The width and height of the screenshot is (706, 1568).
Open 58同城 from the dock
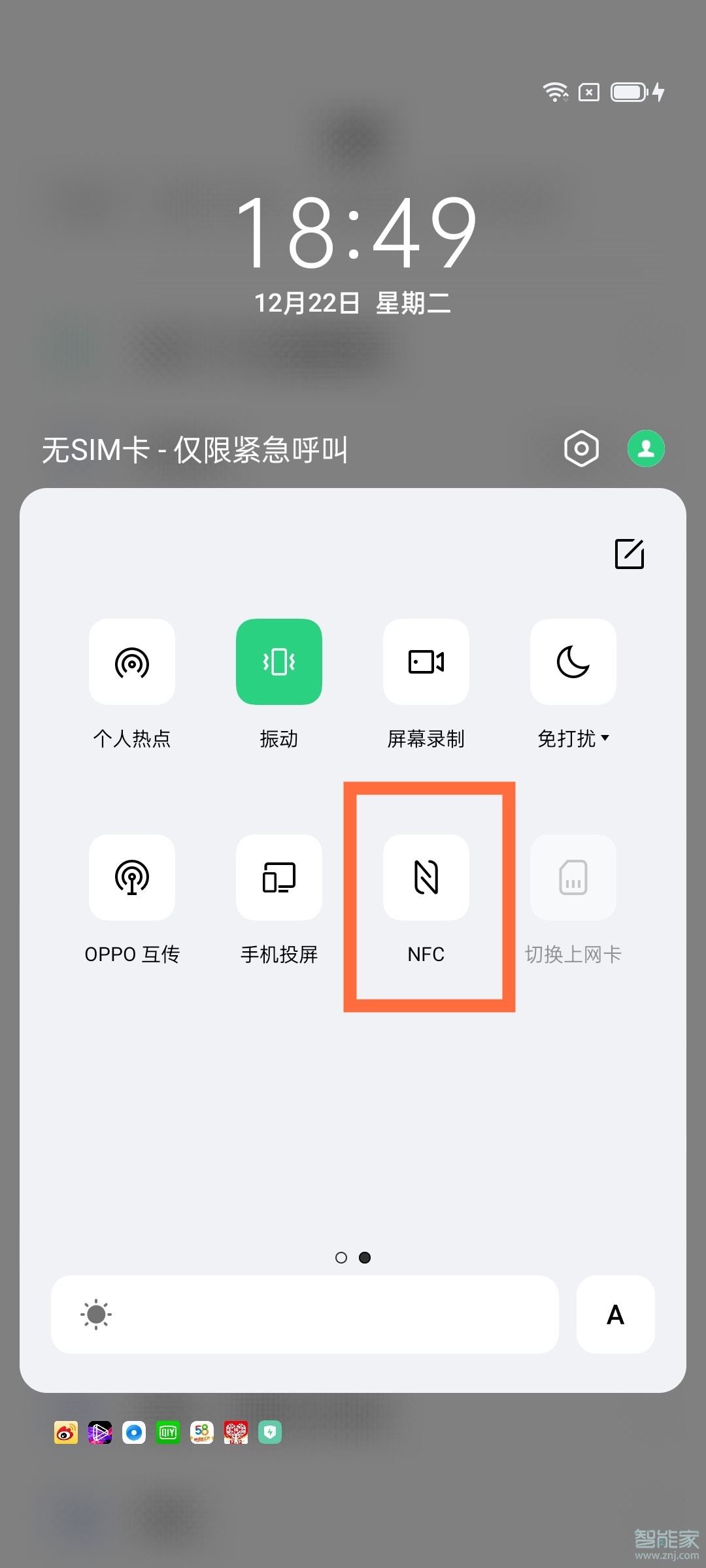203,1445
